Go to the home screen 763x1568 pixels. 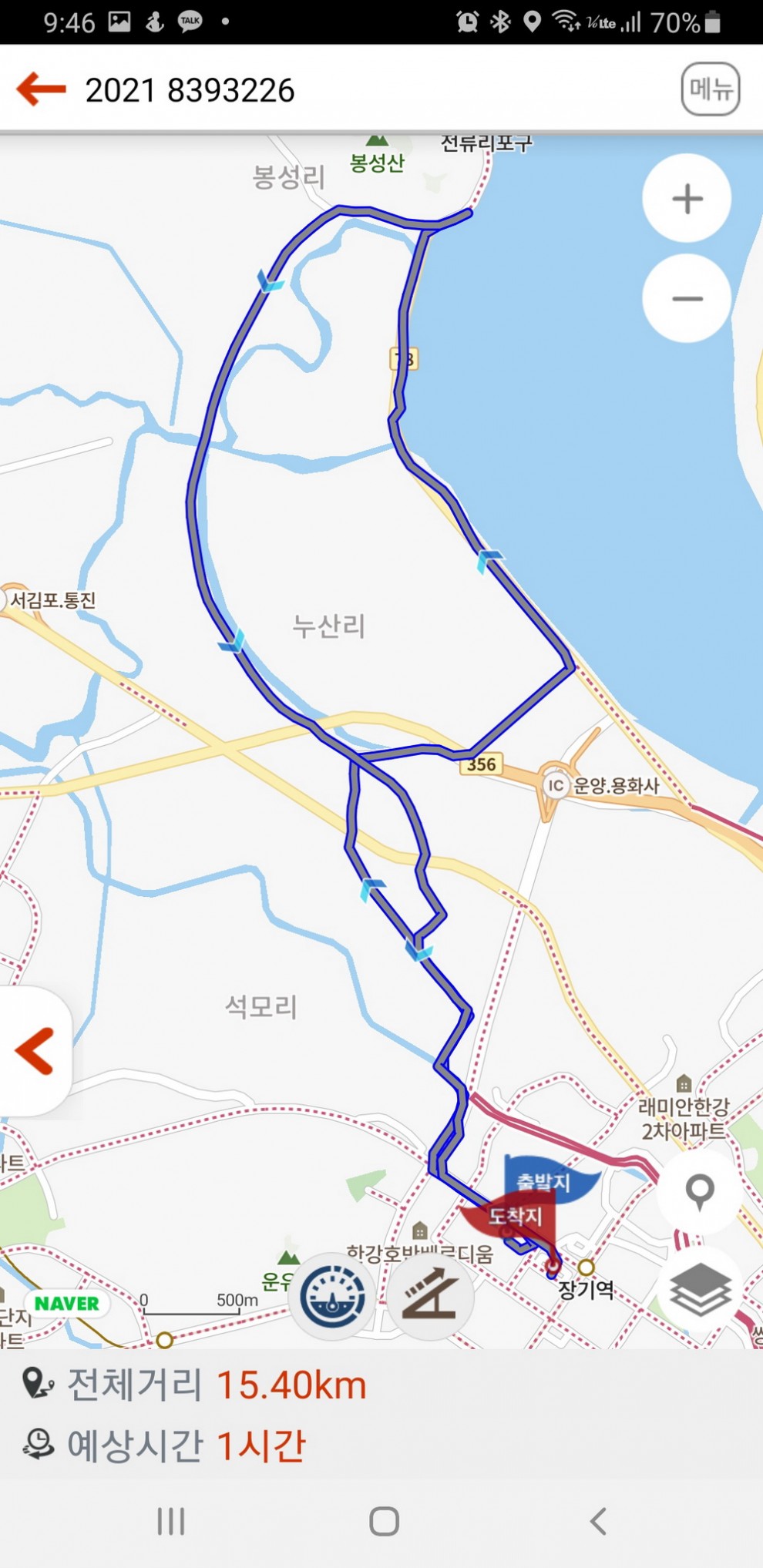[x=384, y=1521]
